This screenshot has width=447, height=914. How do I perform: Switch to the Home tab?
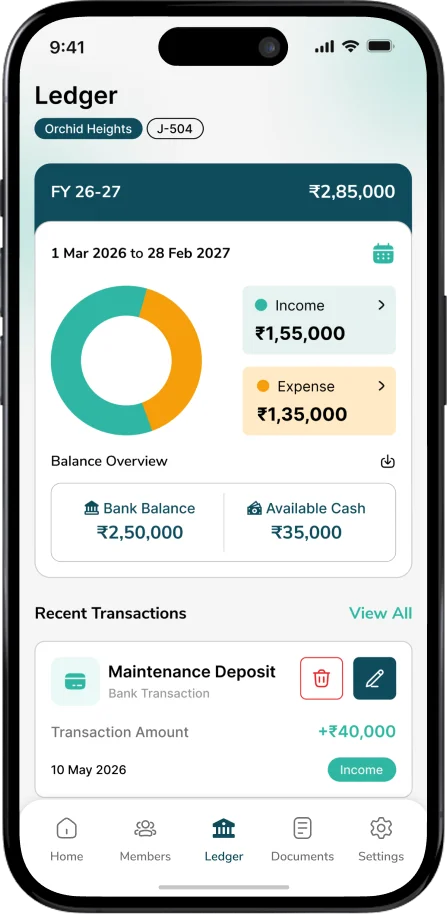click(66, 839)
